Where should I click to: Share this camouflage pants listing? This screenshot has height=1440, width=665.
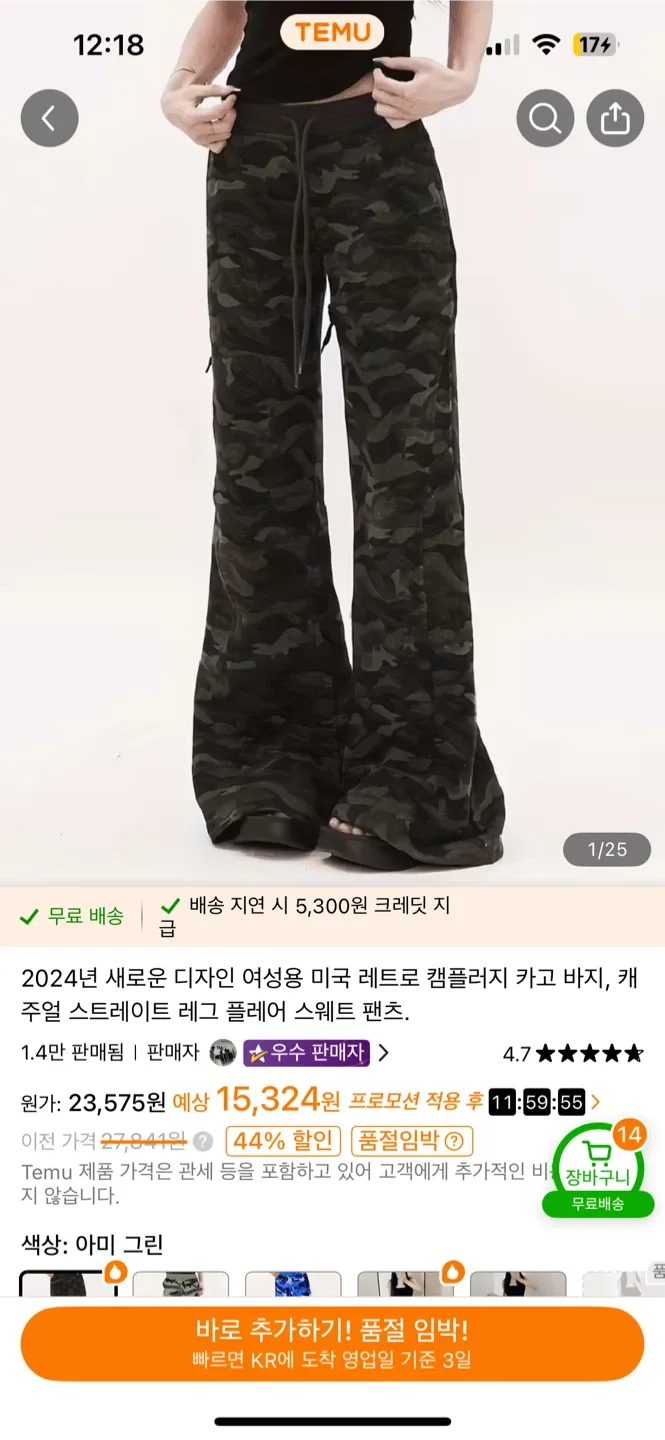614,119
